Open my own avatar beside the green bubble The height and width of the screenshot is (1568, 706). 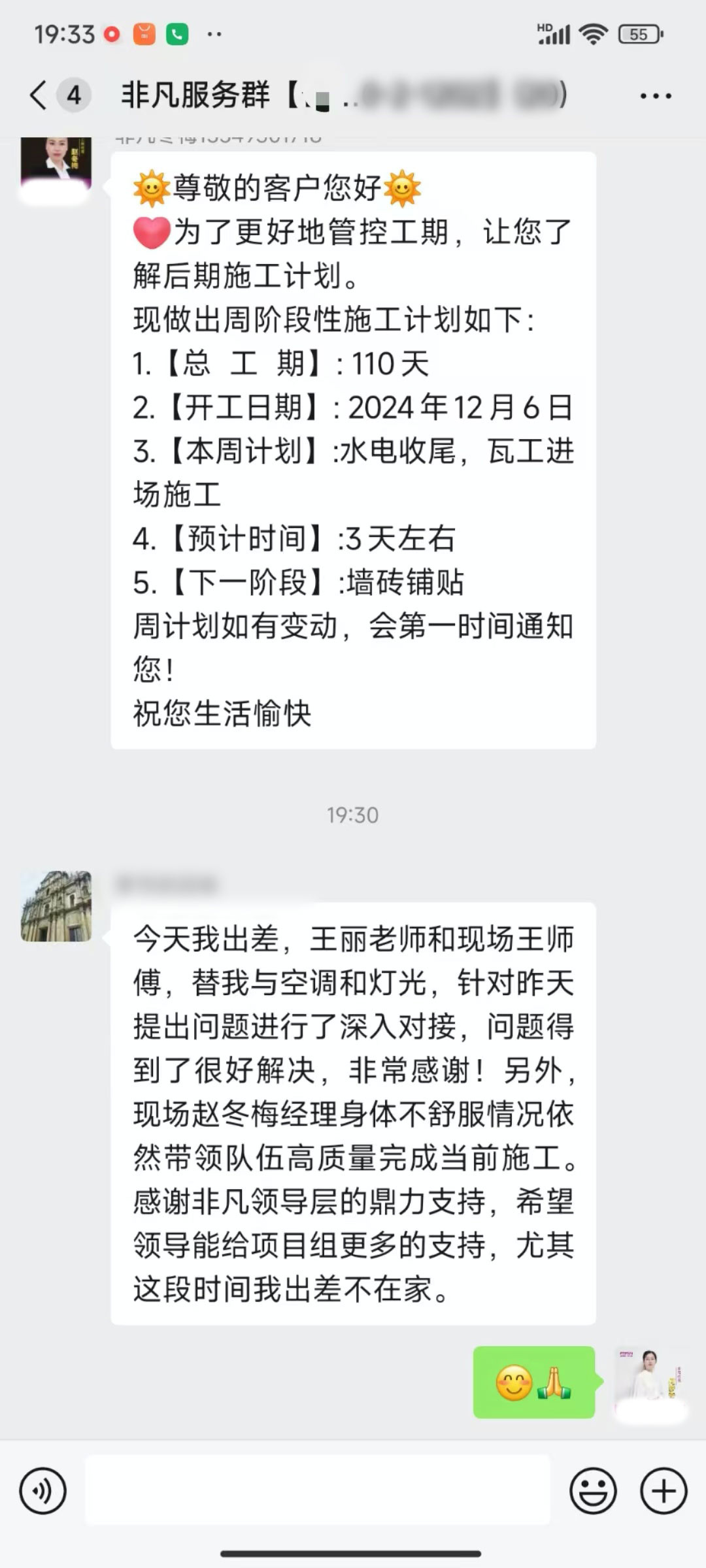point(650,1381)
